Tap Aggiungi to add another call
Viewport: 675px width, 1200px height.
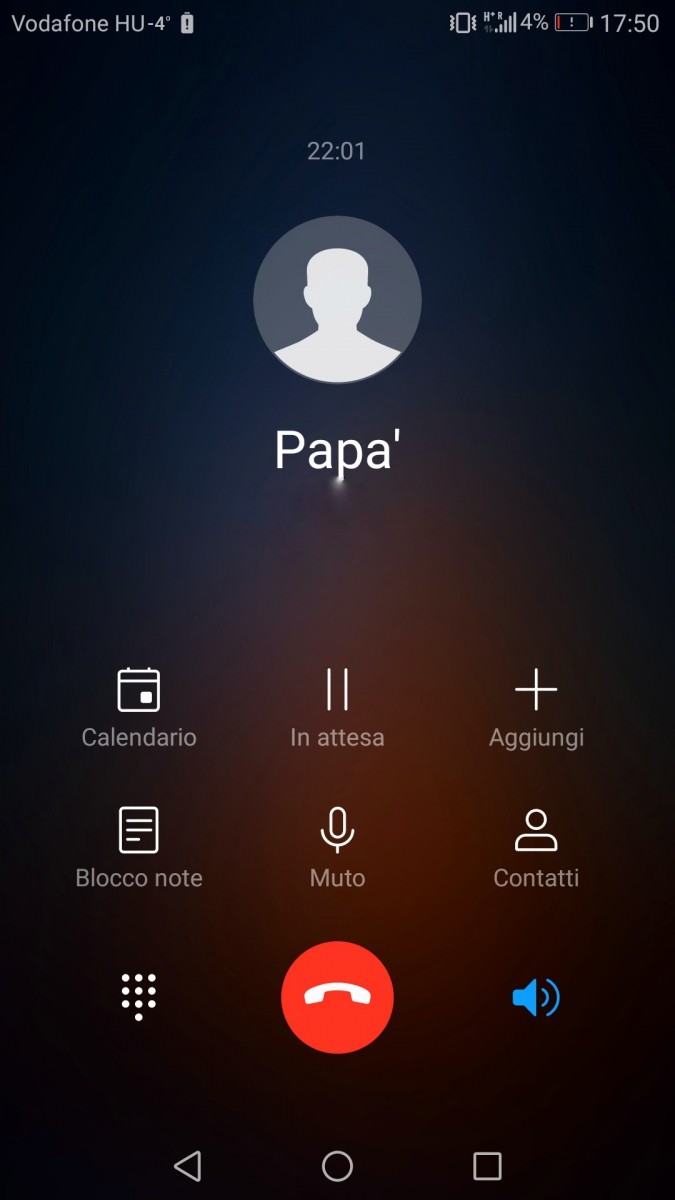point(536,708)
